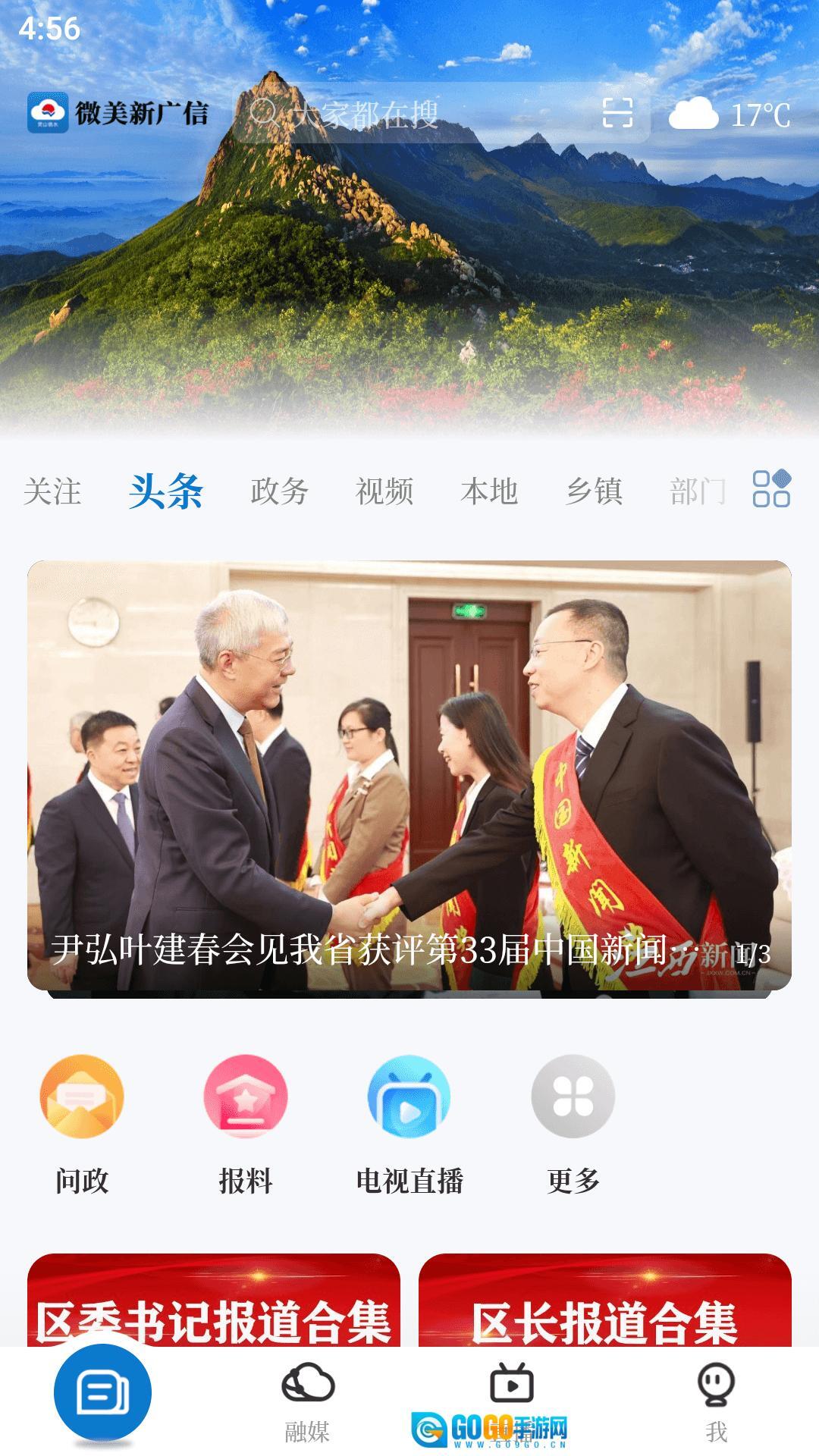Open the QR code scanner
The height and width of the screenshot is (1456, 819).
click(617, 114)
